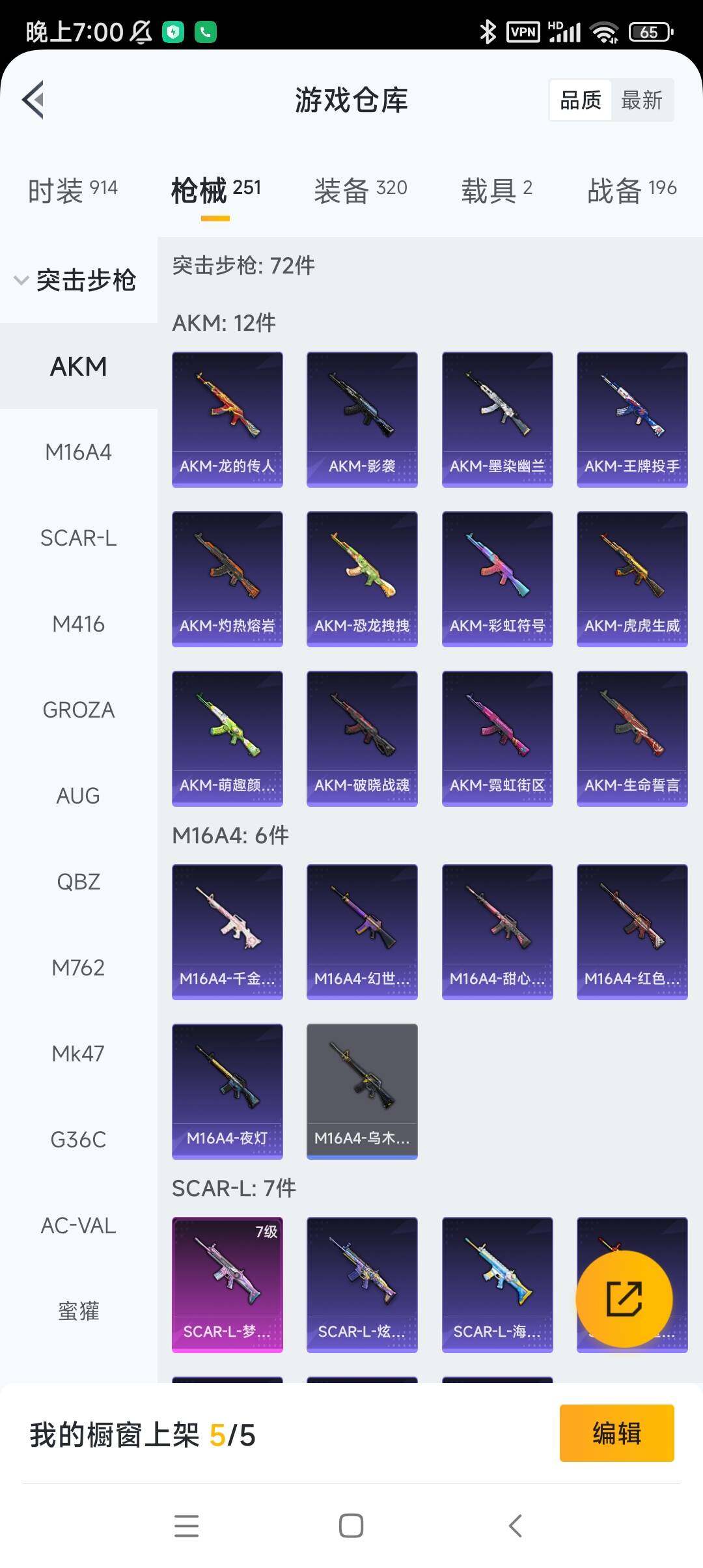
Task: Jump to M416 in the side list
Action: pos(78,624)
